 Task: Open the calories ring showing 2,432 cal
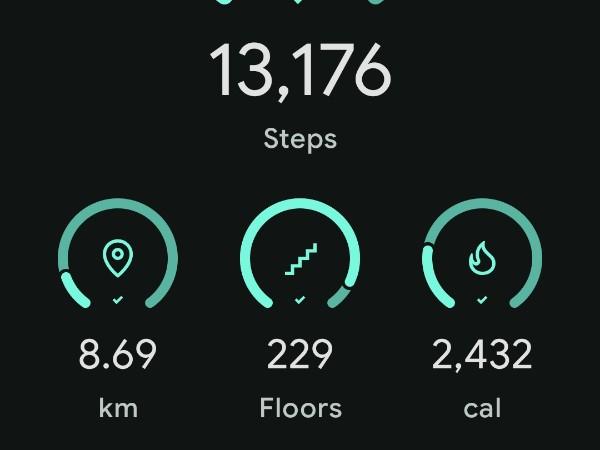click(x=482, y=258)
